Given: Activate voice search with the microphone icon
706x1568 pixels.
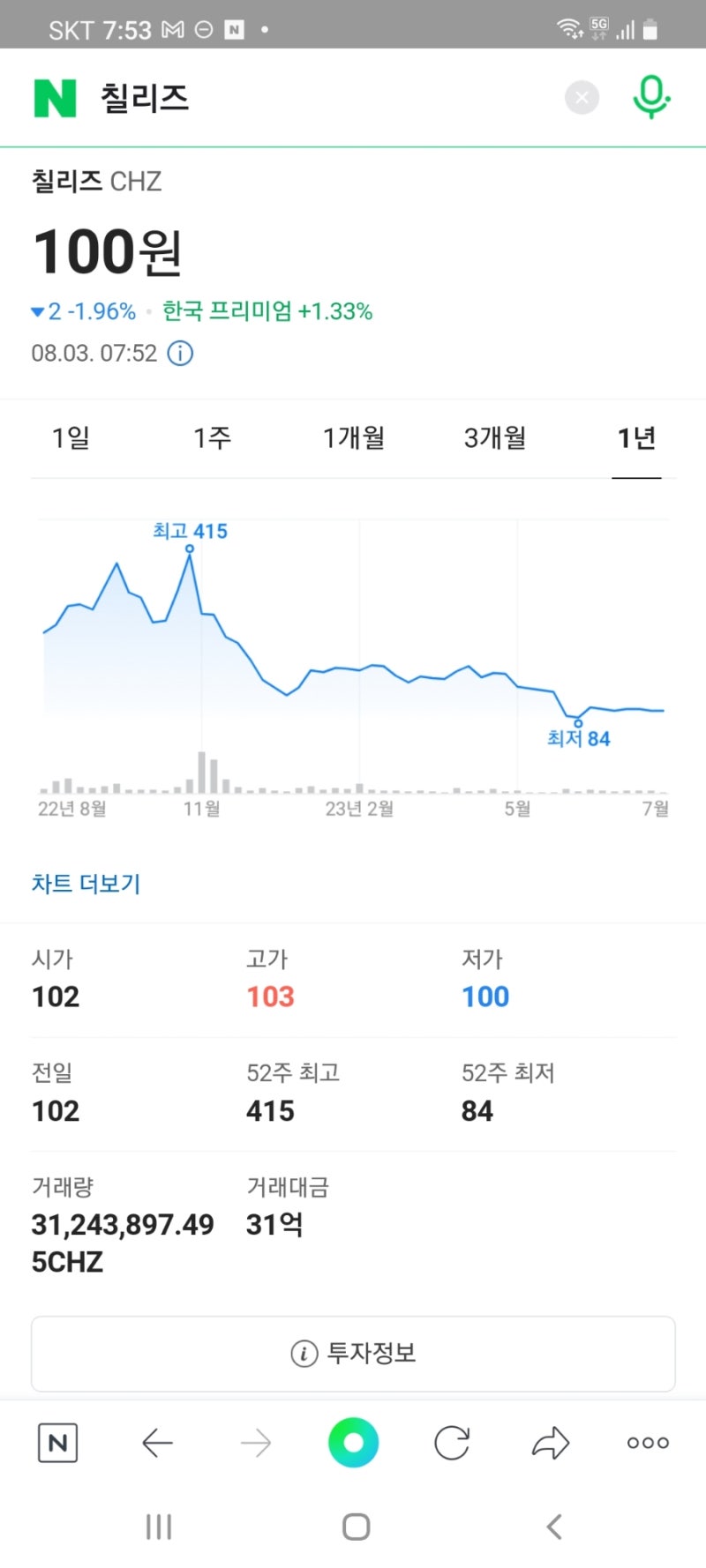Looking at the screenshot, I should click(x=651, y=97).
